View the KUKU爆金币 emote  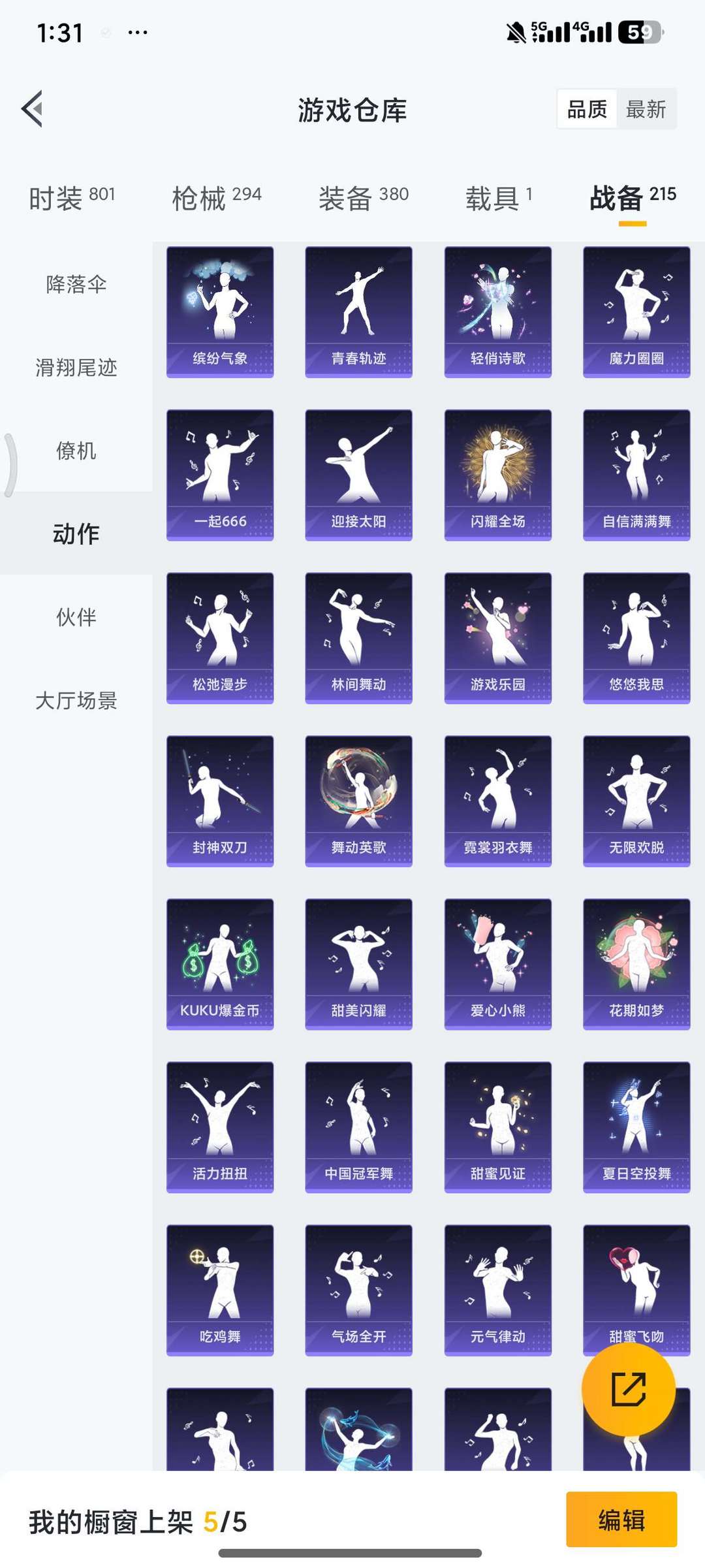pyautogui.click(x=220, y=964)
